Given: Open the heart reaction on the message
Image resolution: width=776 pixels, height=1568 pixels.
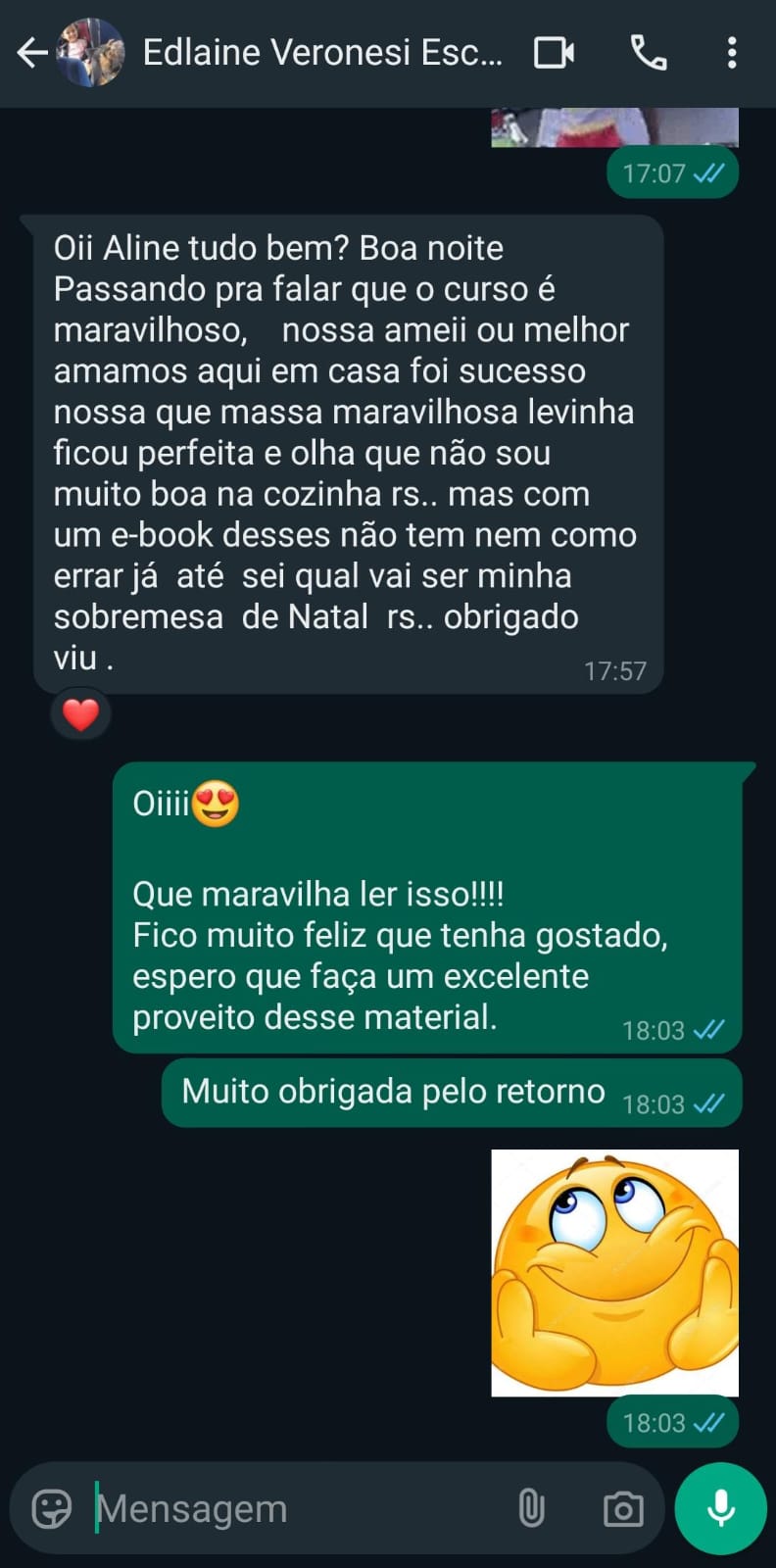Looking at the screenshot, I should coord(80,714).
